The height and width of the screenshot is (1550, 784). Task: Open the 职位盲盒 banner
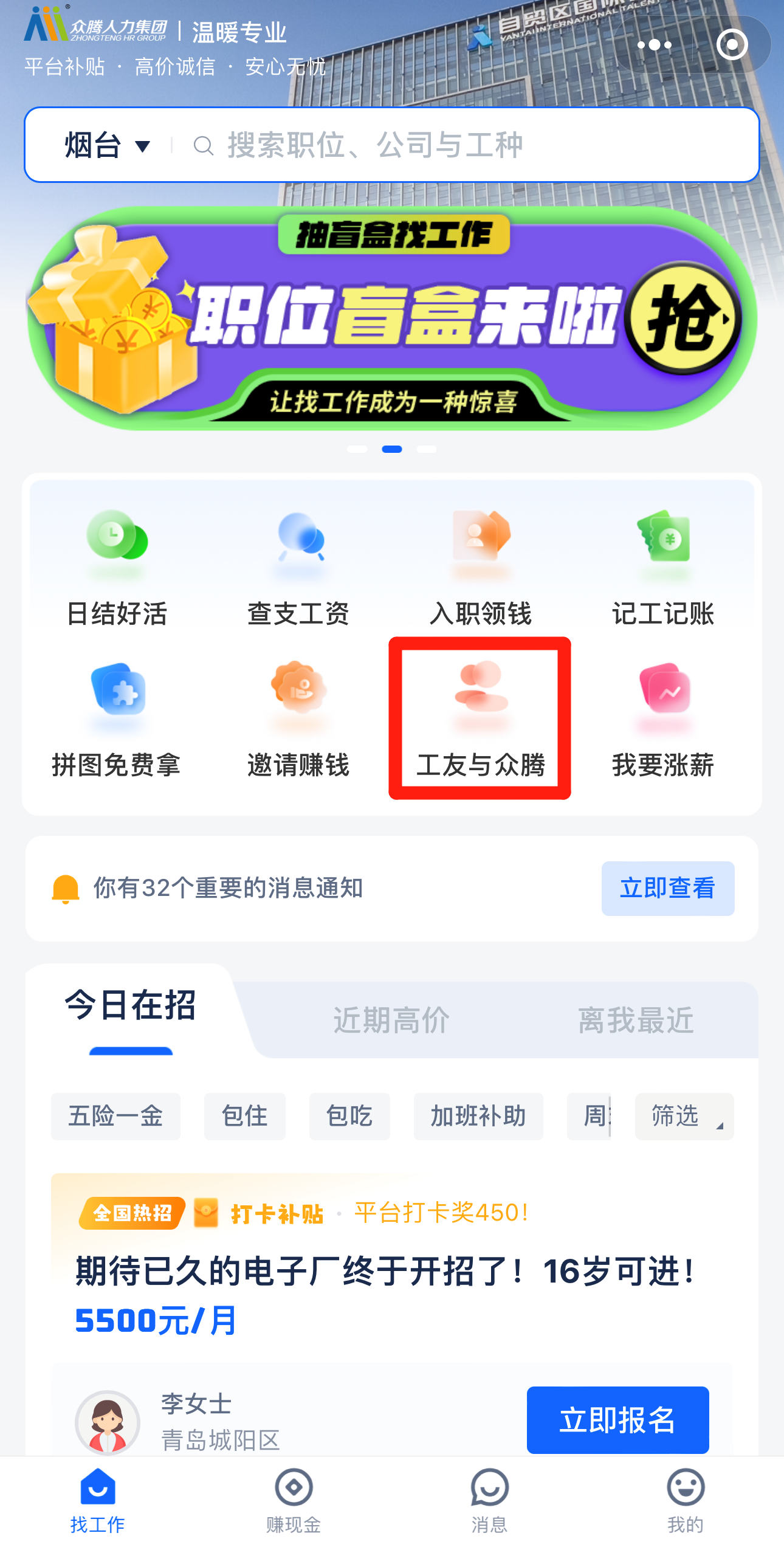[392, 319]
